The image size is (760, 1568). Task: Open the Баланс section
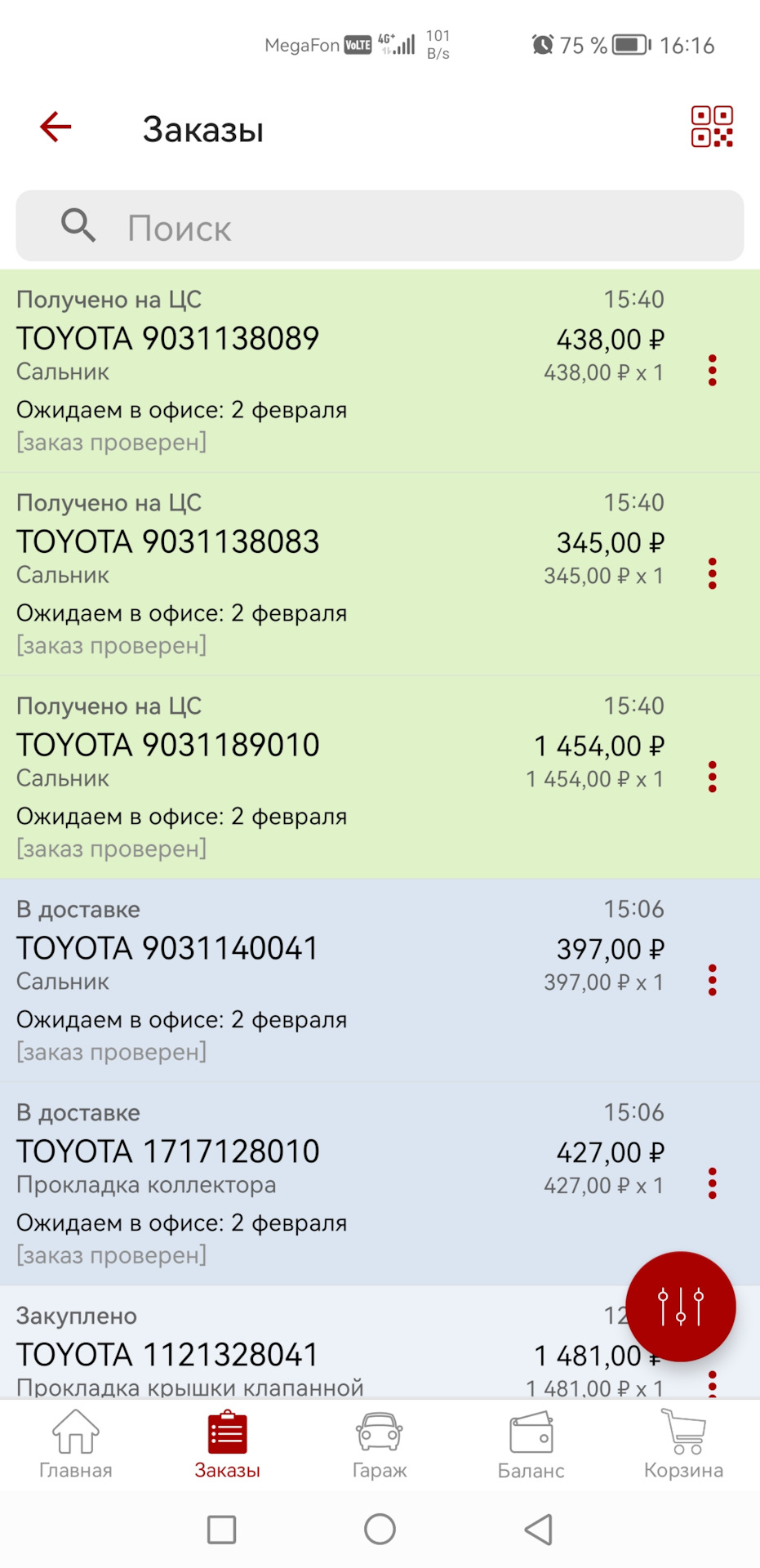coord(531,1445)
